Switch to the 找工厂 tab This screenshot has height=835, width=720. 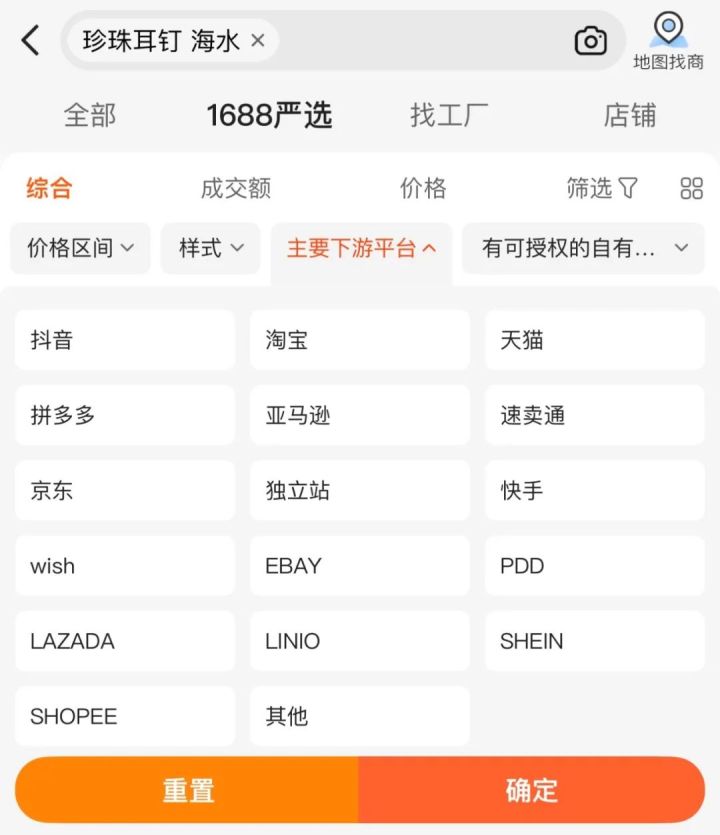(449, 115)
